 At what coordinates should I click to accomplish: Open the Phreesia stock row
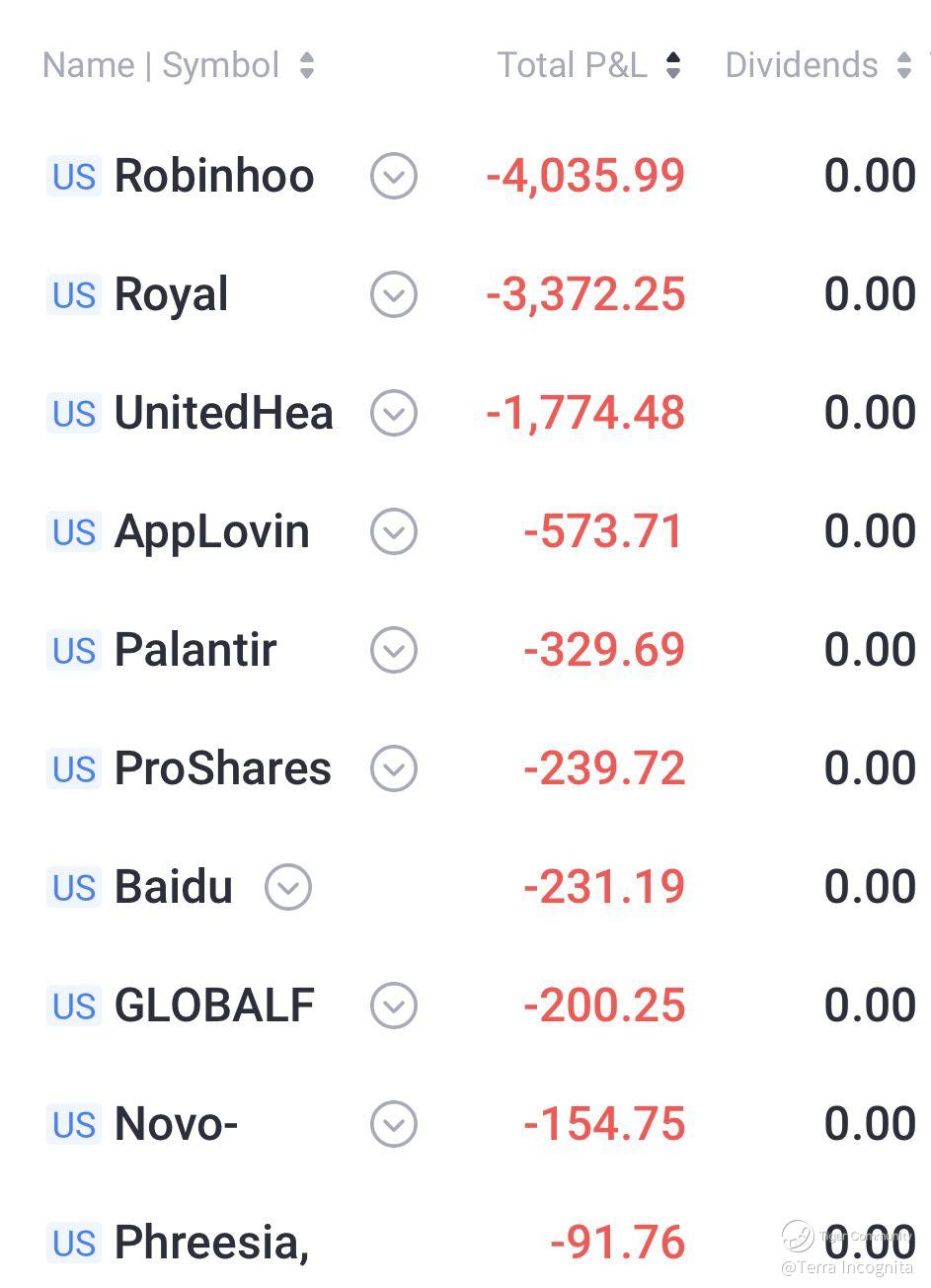point(211,1243)
